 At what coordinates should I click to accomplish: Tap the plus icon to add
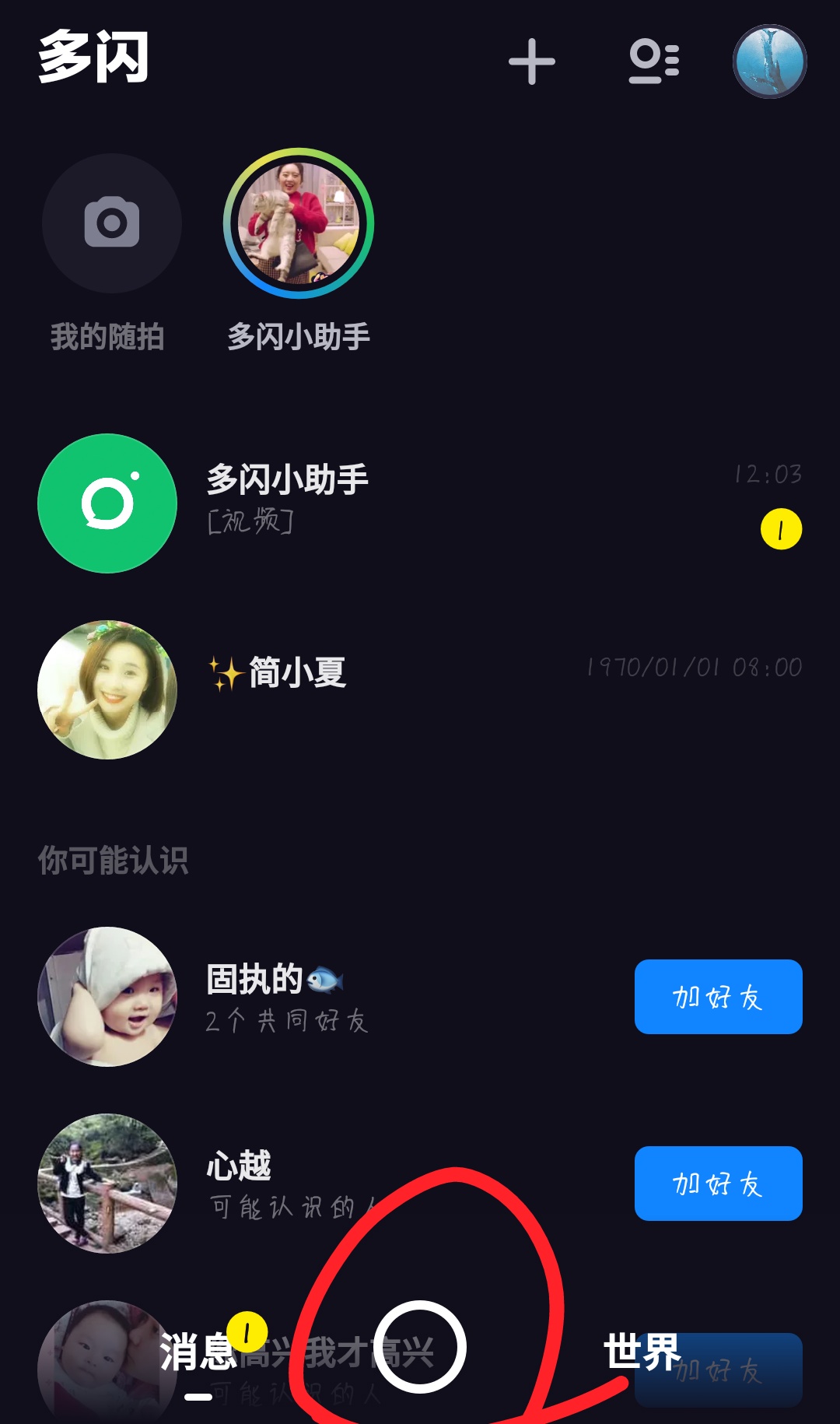point(532,61)
